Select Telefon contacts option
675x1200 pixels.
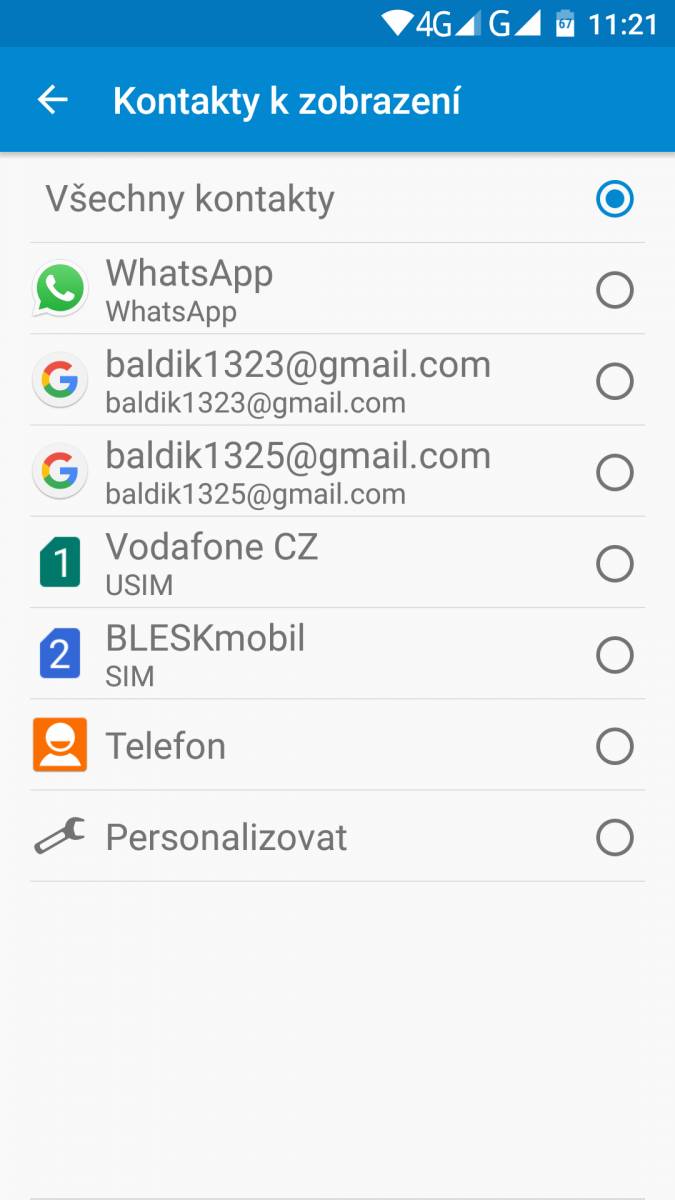pos(337,745)
